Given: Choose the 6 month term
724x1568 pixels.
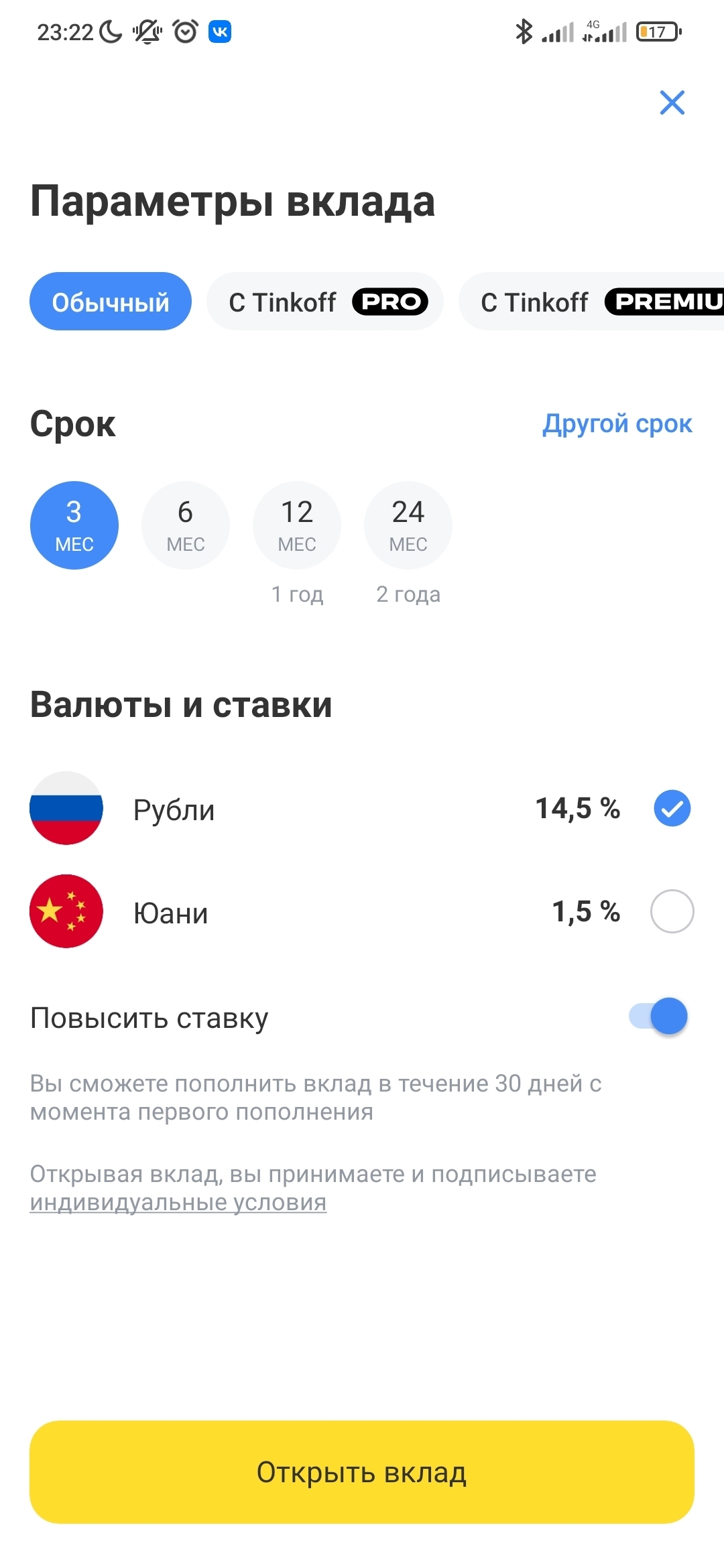Looking at the screenshot, I should coord(186,525).
